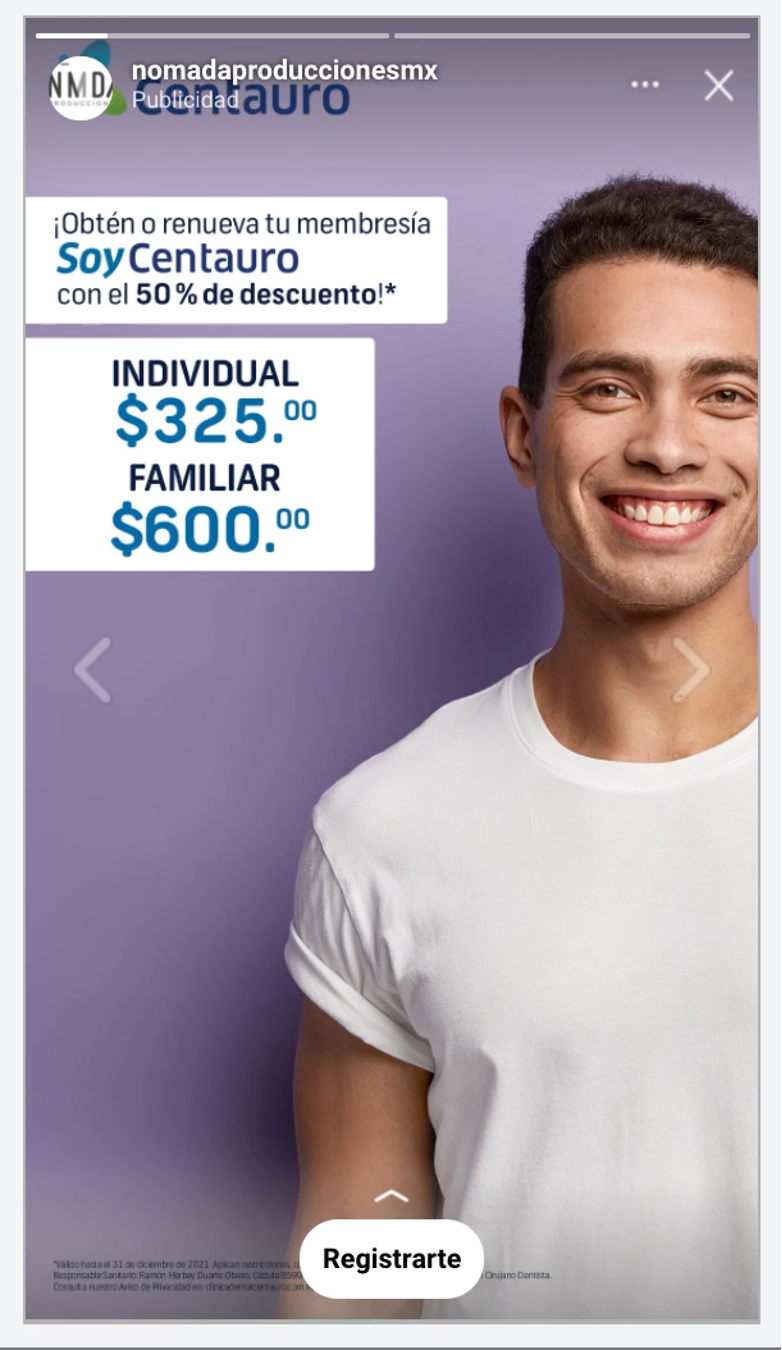
Task: Open the three-dot options menu
Action: click(x=645, y=85)
